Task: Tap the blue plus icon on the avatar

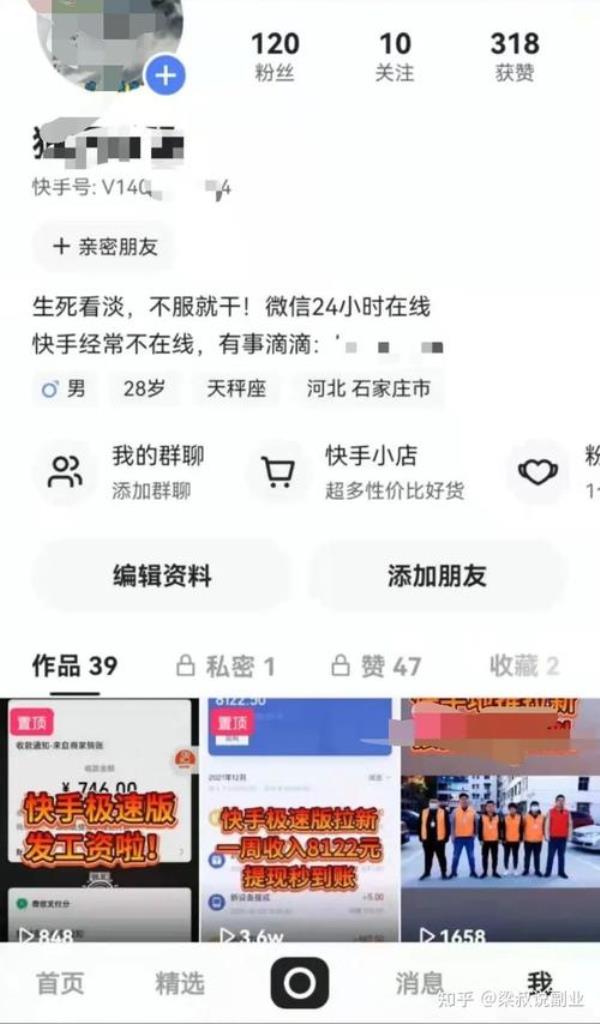Action: click(166, 75)
